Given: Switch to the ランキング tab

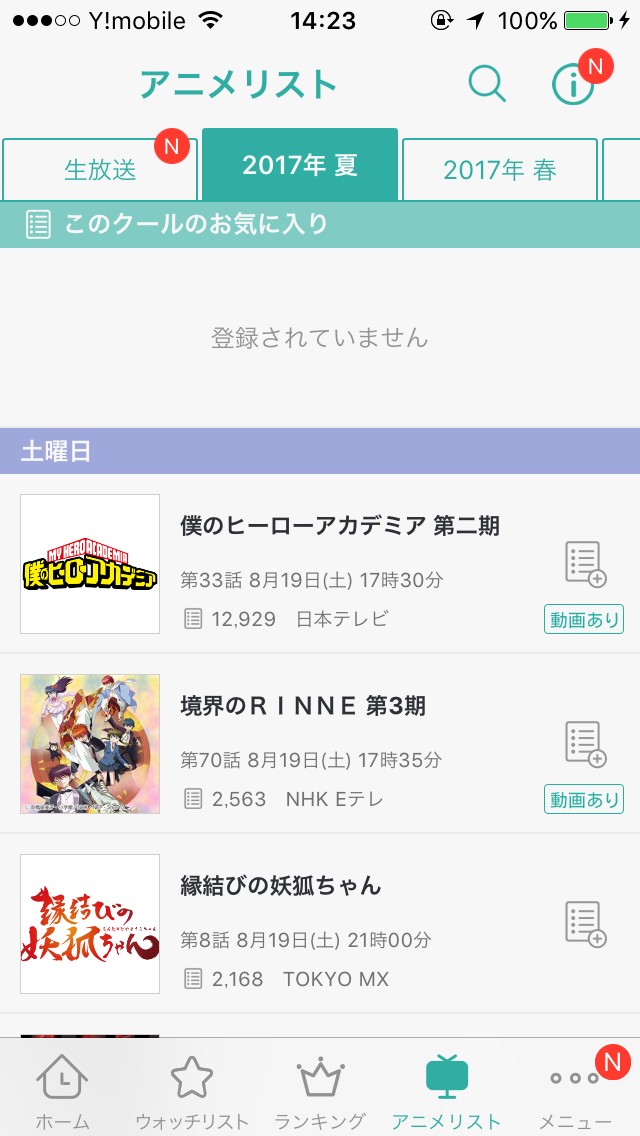Looking at the screenshot, I should click(x=320, y=1090).
